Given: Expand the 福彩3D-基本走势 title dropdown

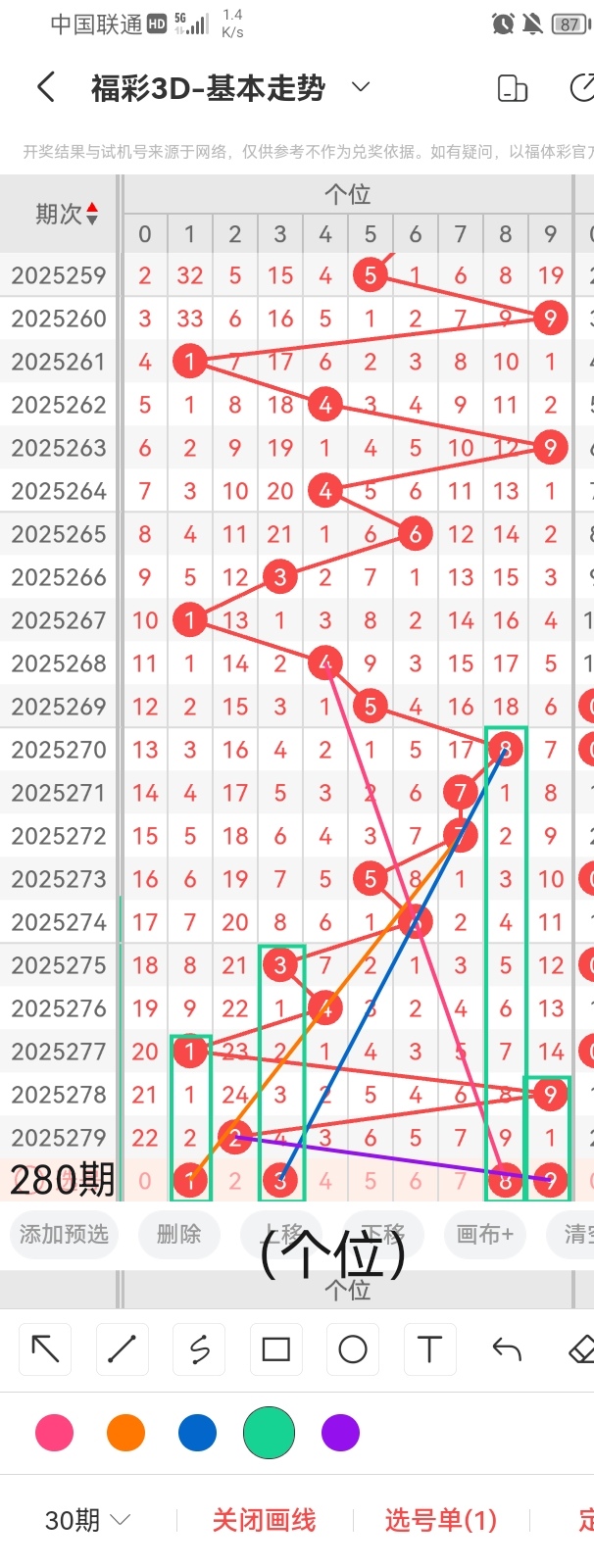Looking at the screenshot, I should [361, 87].
